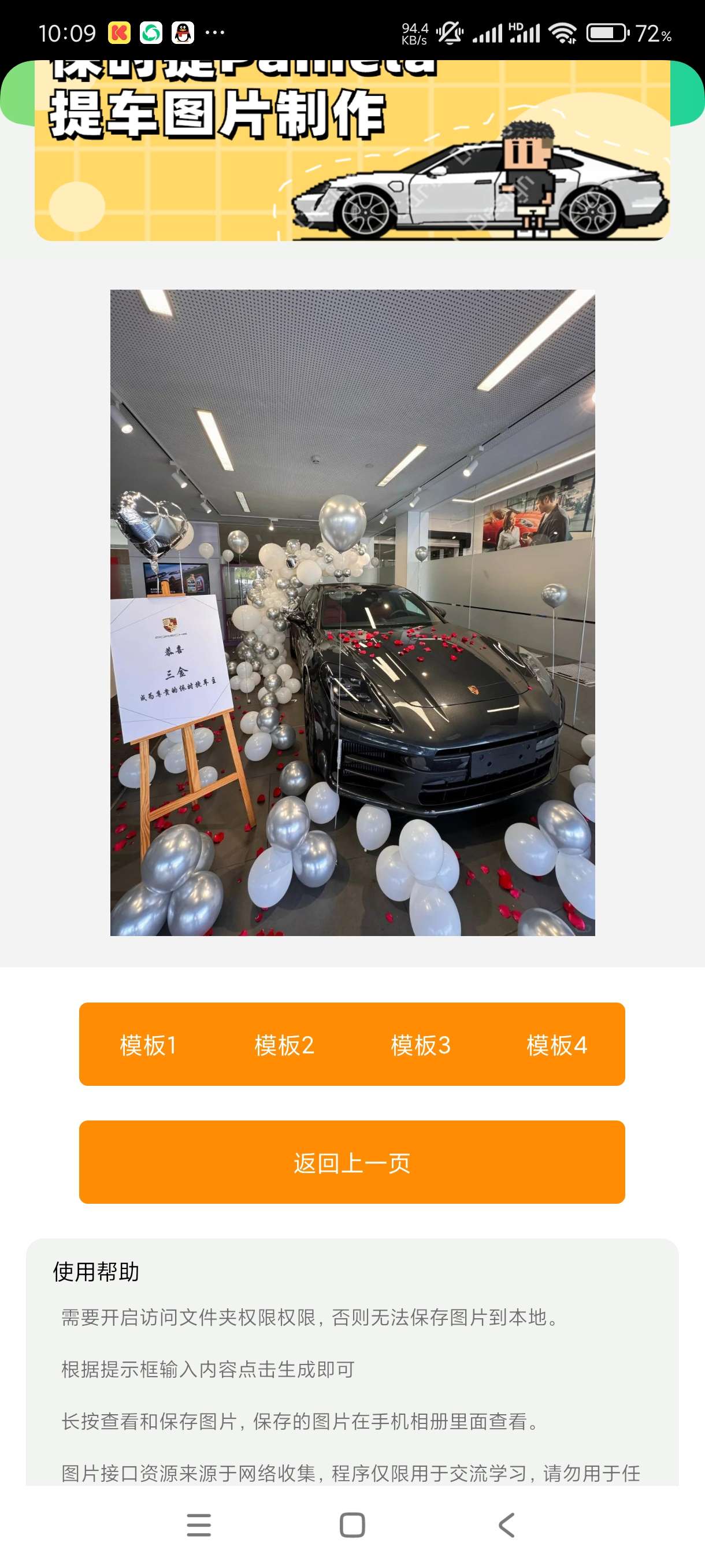Viewport: 705px width, 1568px height.
Task: Open the generated Porsche delivery photo
Action: (352, 612)
